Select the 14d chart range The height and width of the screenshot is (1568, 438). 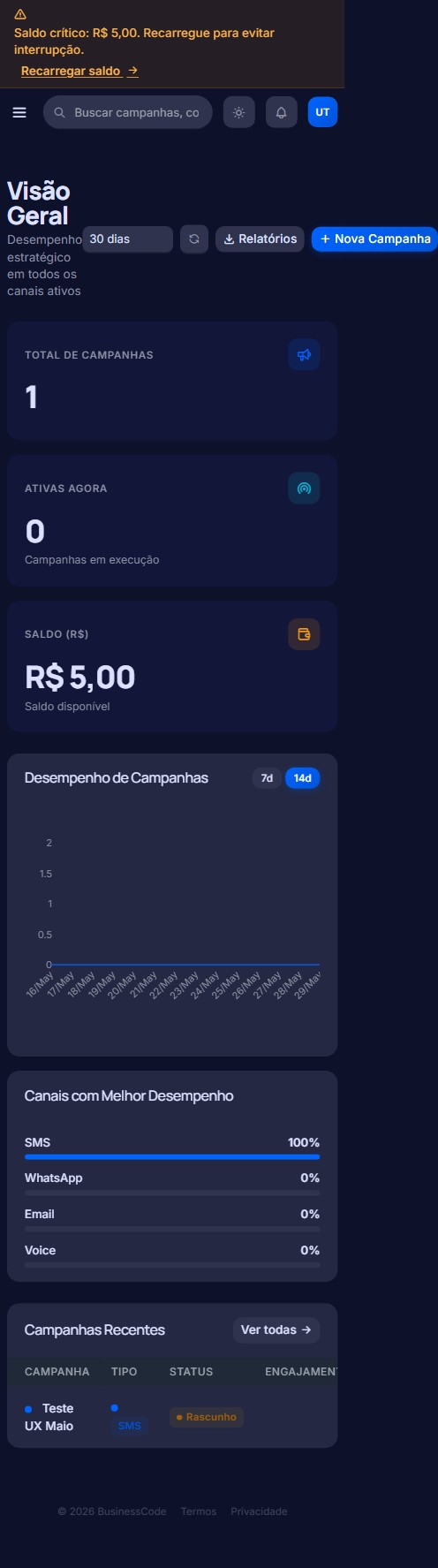click(x=303, y=778)
